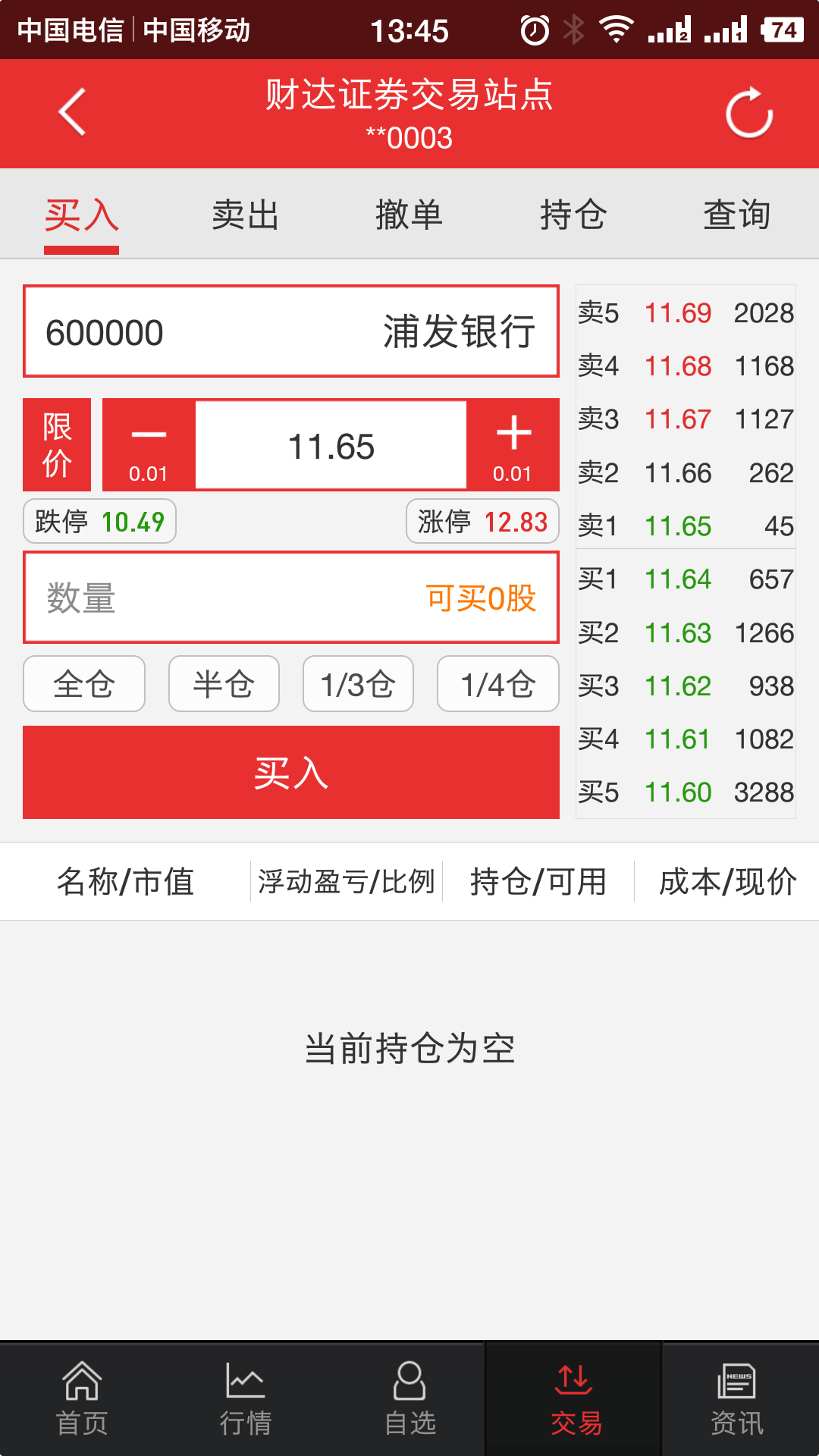Switch to the 卖出 tab
The height and width of the screenshot is (1456, 819).
[x=245, y=215]
